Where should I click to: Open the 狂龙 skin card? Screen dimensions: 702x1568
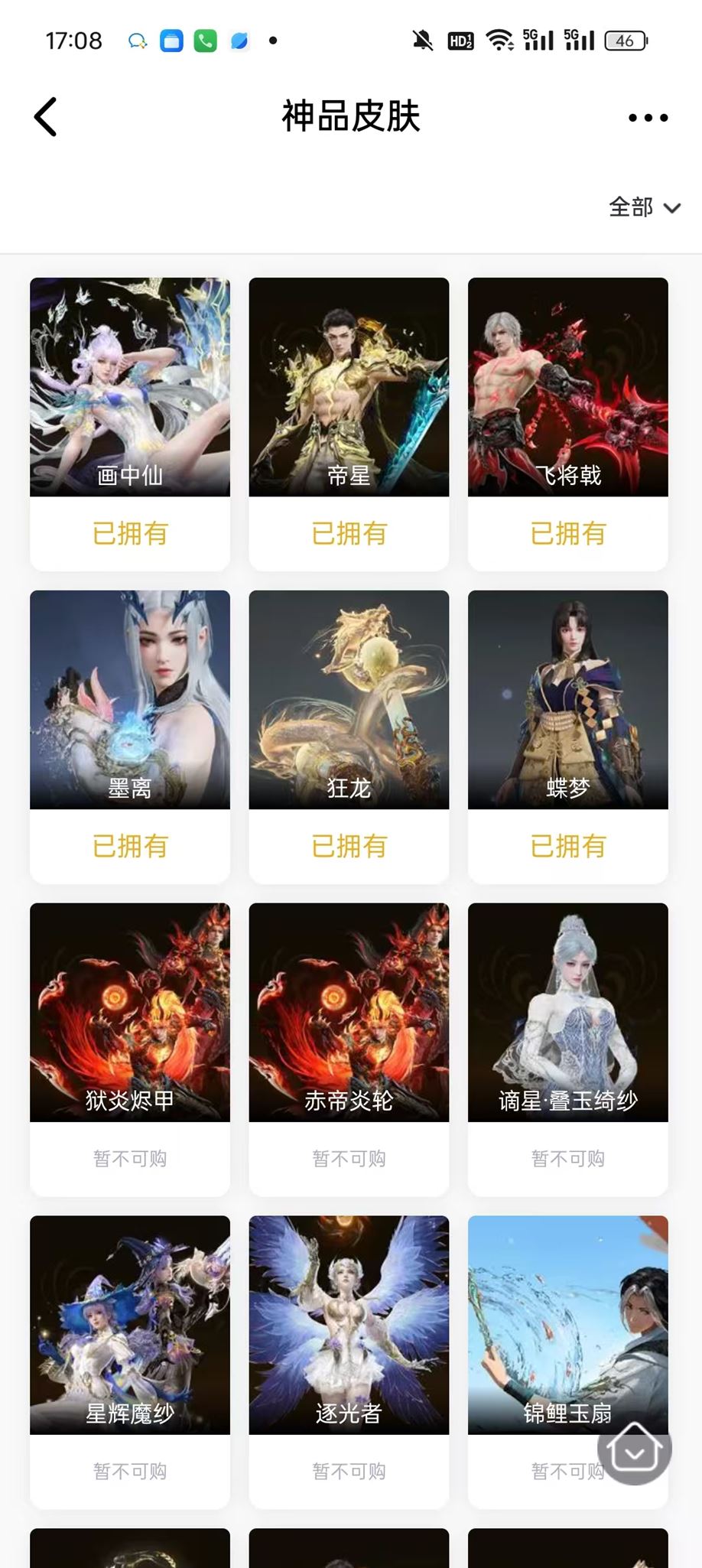[349, 737]
